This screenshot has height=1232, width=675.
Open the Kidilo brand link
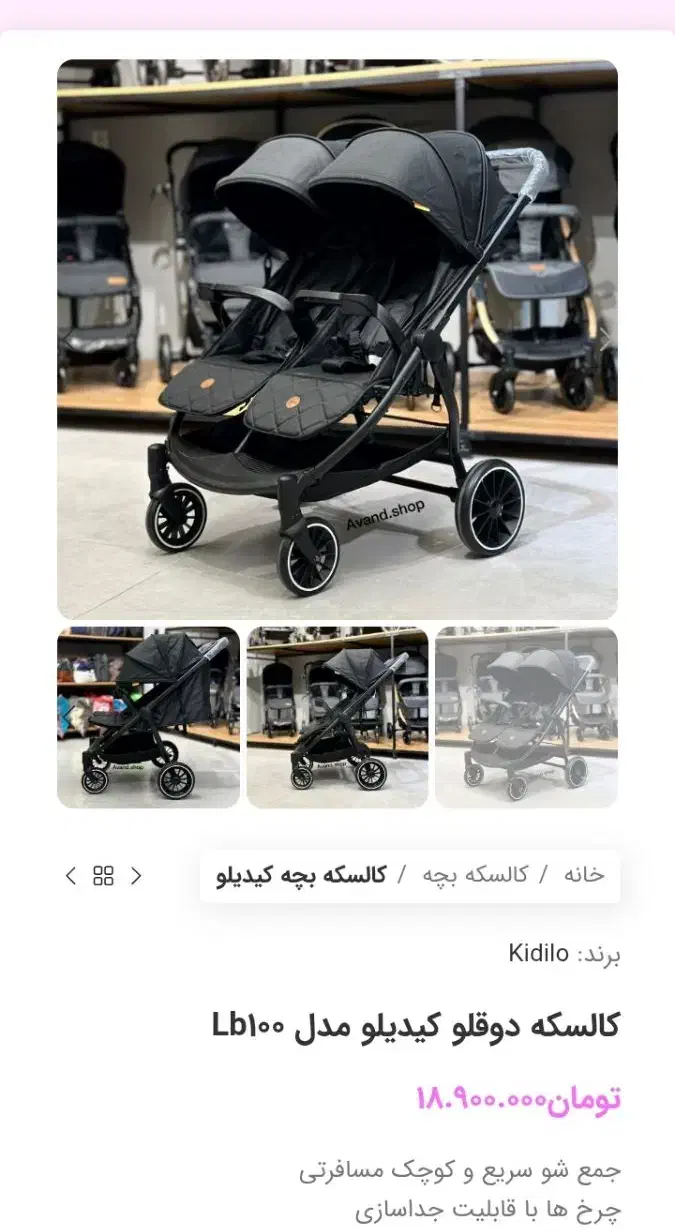pos(539,953)
